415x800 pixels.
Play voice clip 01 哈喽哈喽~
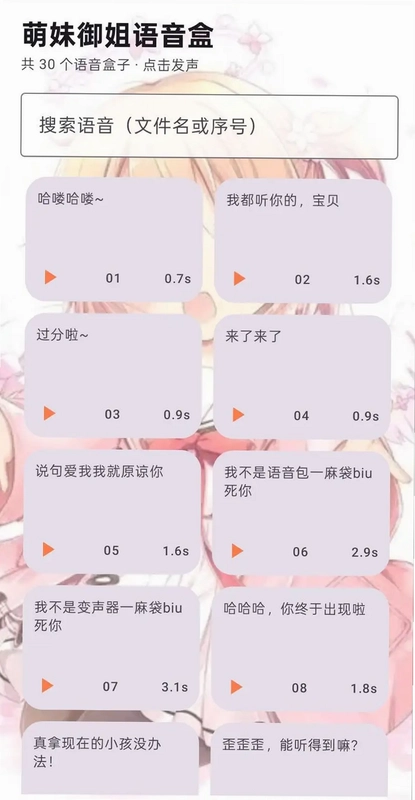(x=50, y=278)
